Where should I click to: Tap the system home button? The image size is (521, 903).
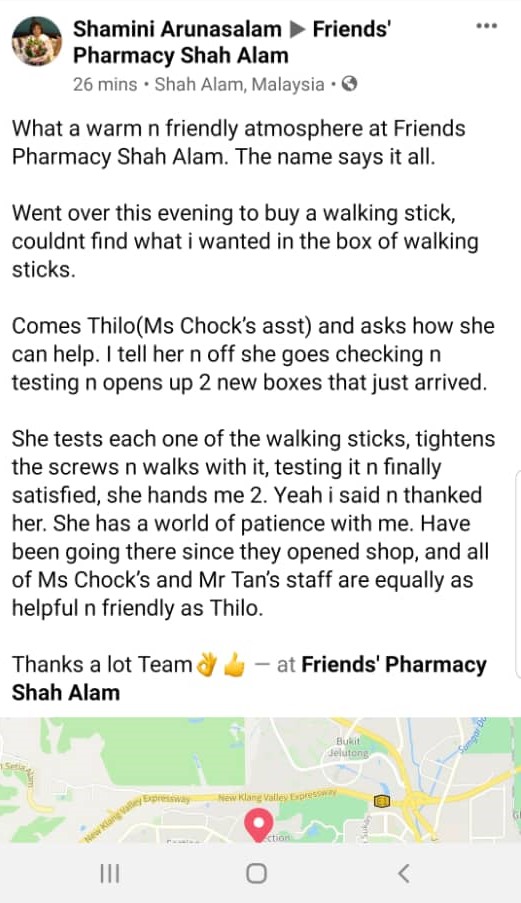(x=256, y=873)
